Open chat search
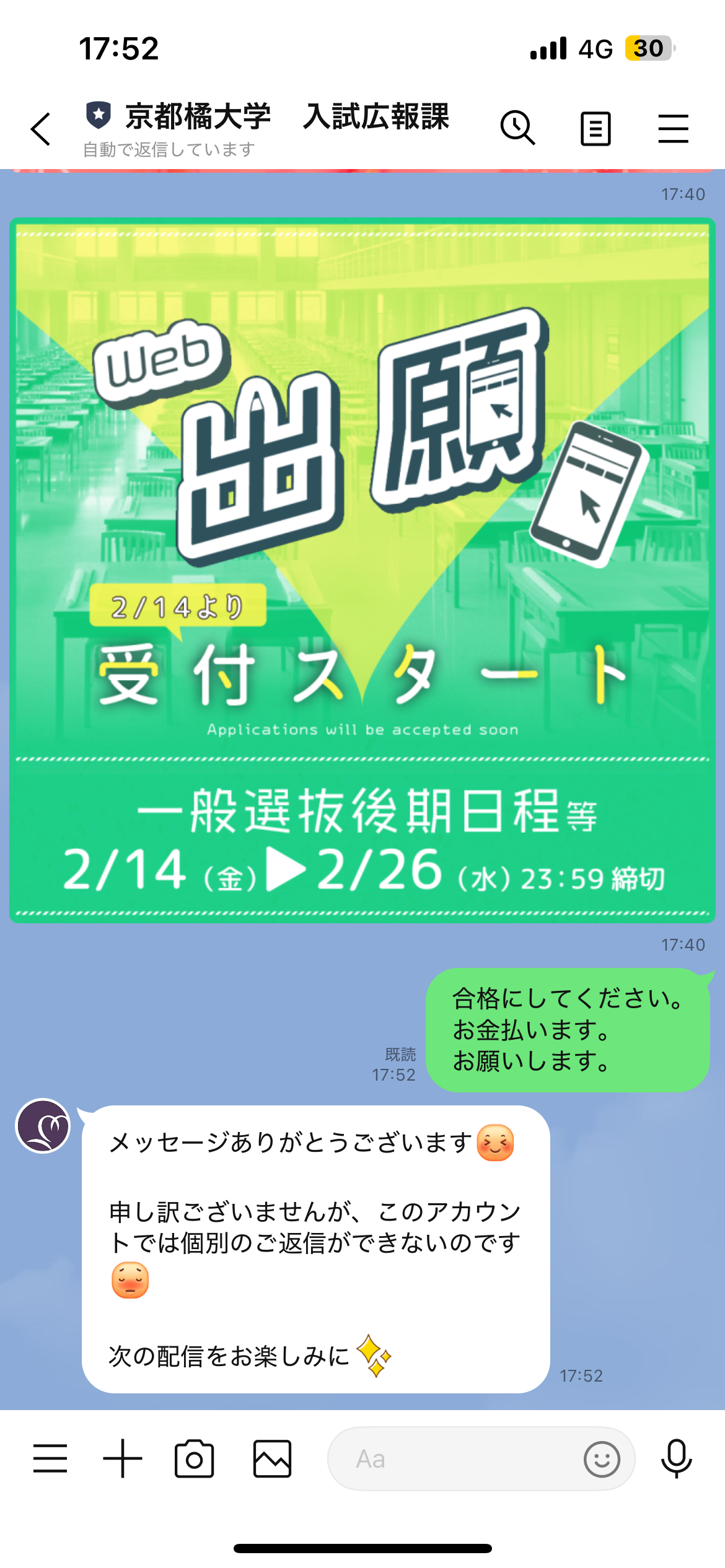725x1568 pixels. [517, 128]
